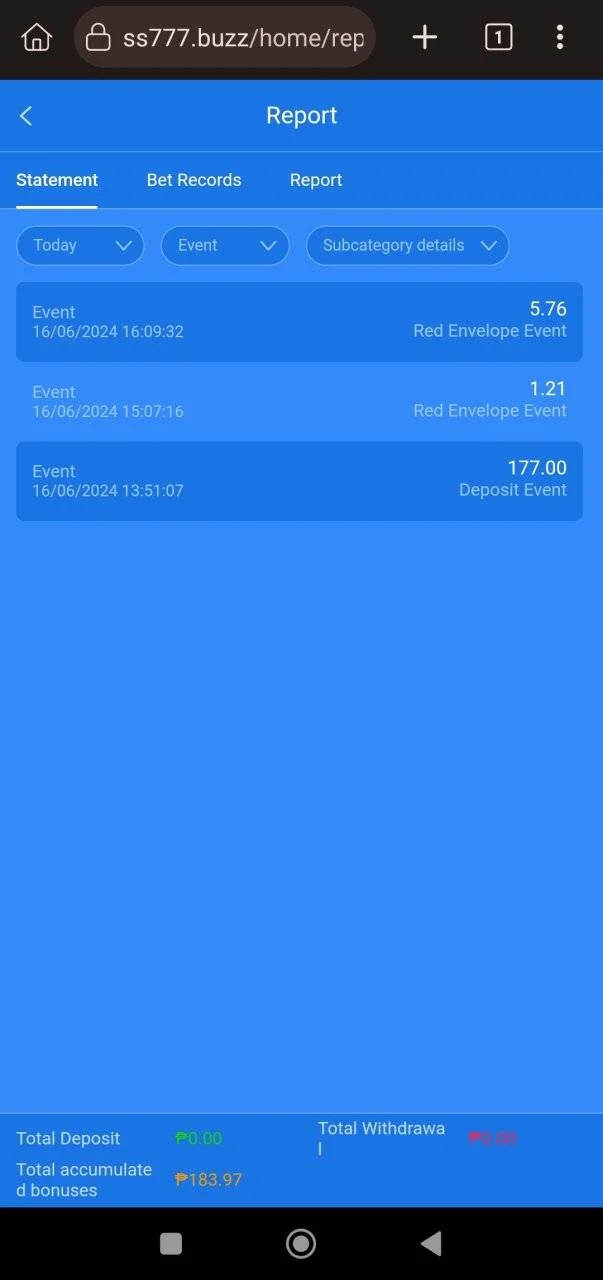Expand the Subcategory details dropdown

407,245
